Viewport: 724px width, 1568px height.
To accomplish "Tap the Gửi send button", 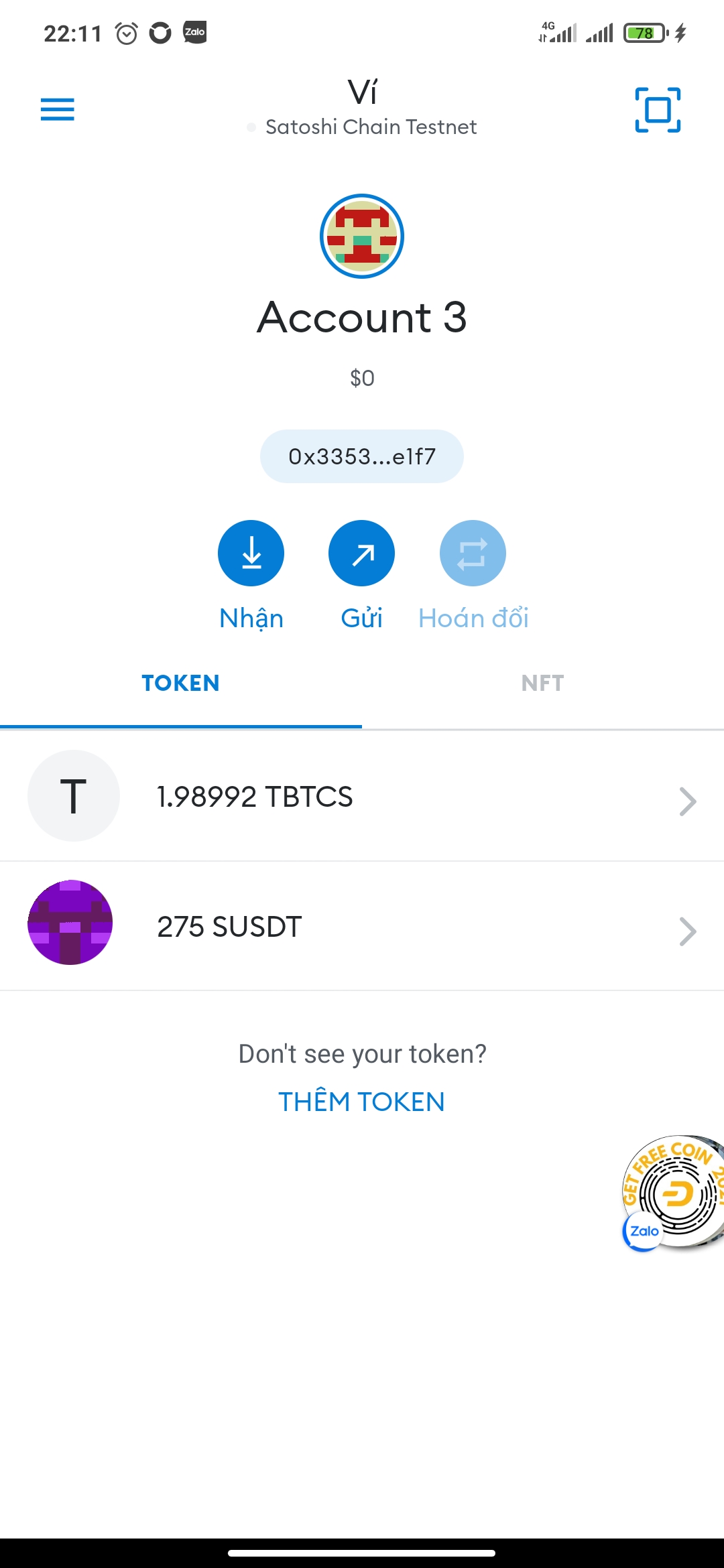I will [x=361, y=553].
